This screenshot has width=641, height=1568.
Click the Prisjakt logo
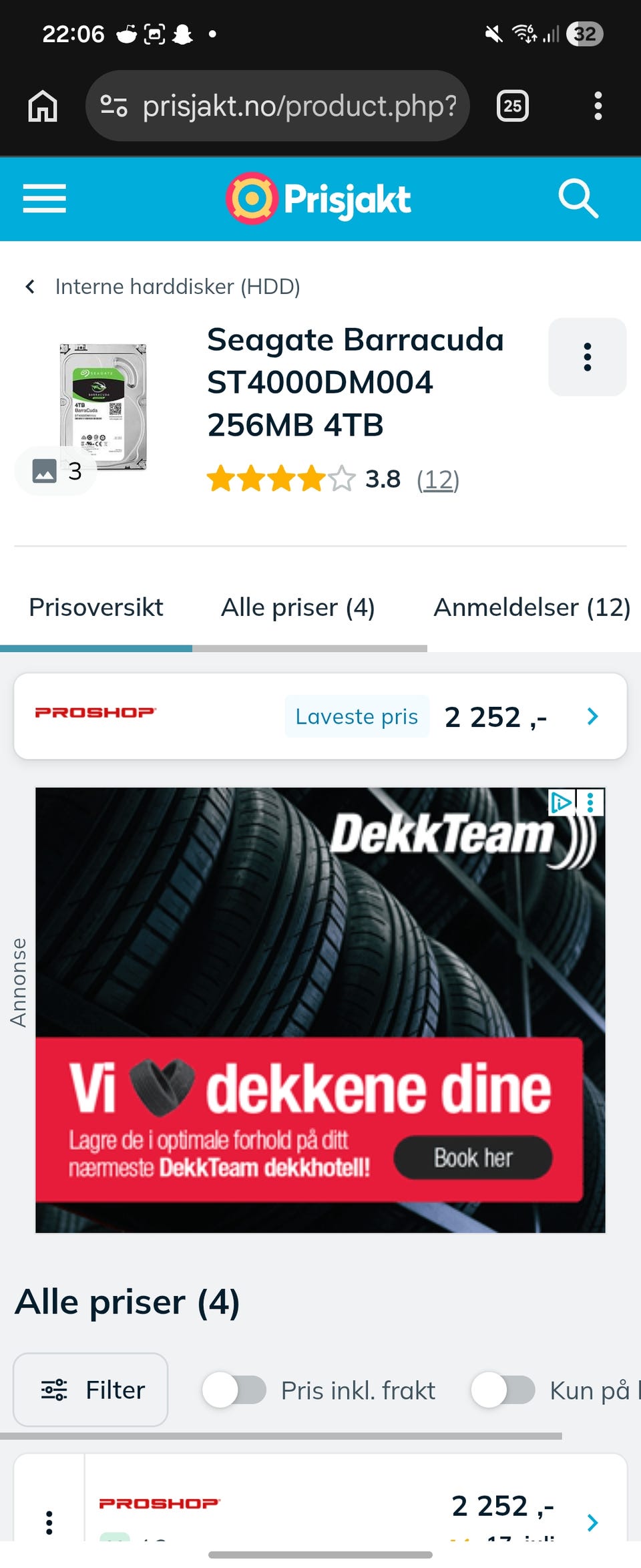click(318, 198)
